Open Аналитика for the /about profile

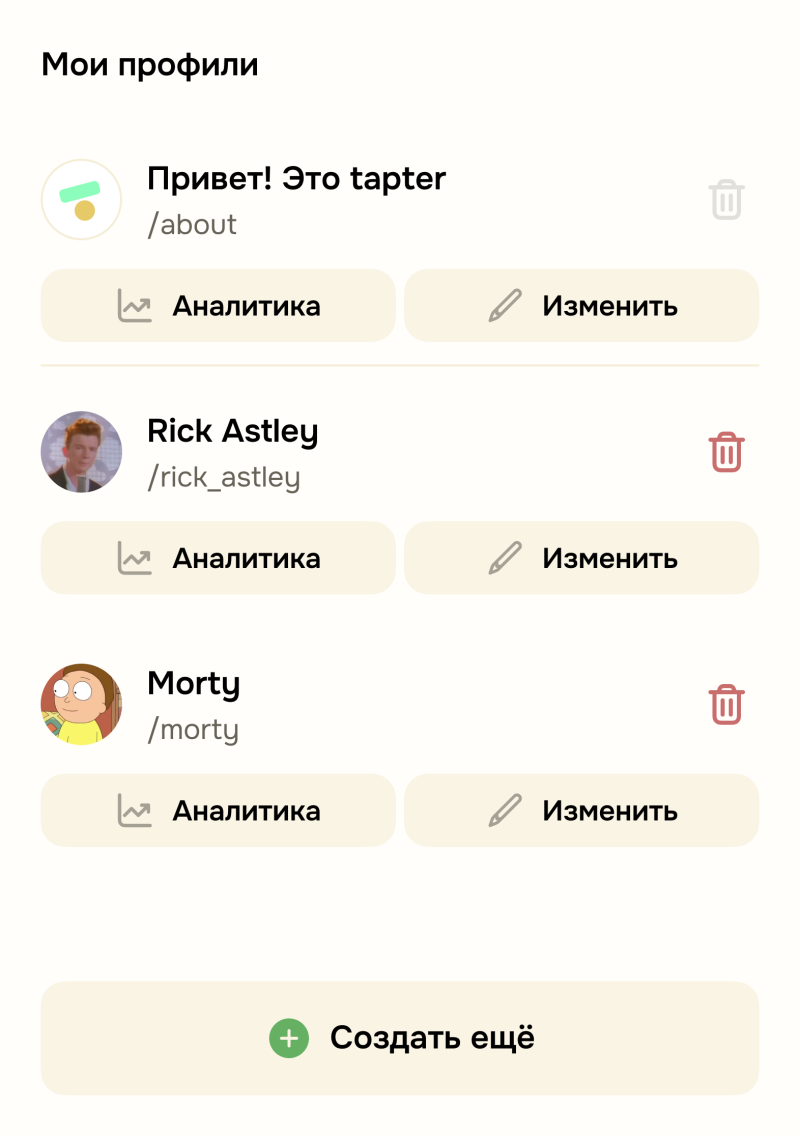tap(218, 305)
